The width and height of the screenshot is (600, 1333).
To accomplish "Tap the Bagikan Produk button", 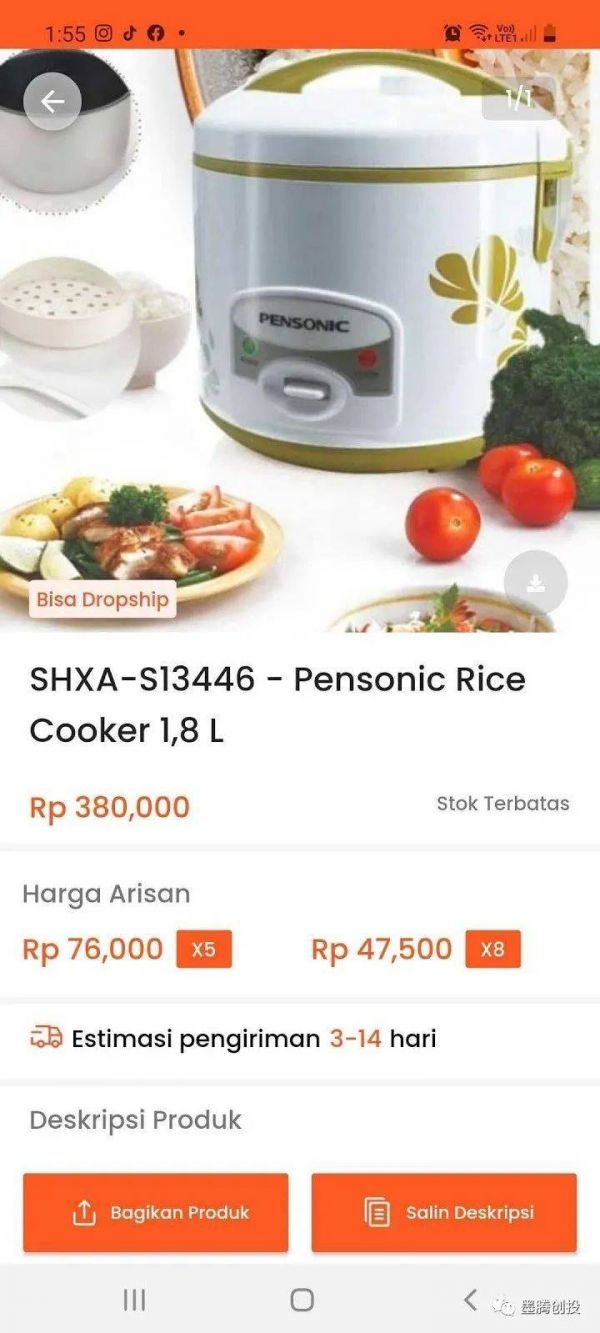I will click(156, 1212).
